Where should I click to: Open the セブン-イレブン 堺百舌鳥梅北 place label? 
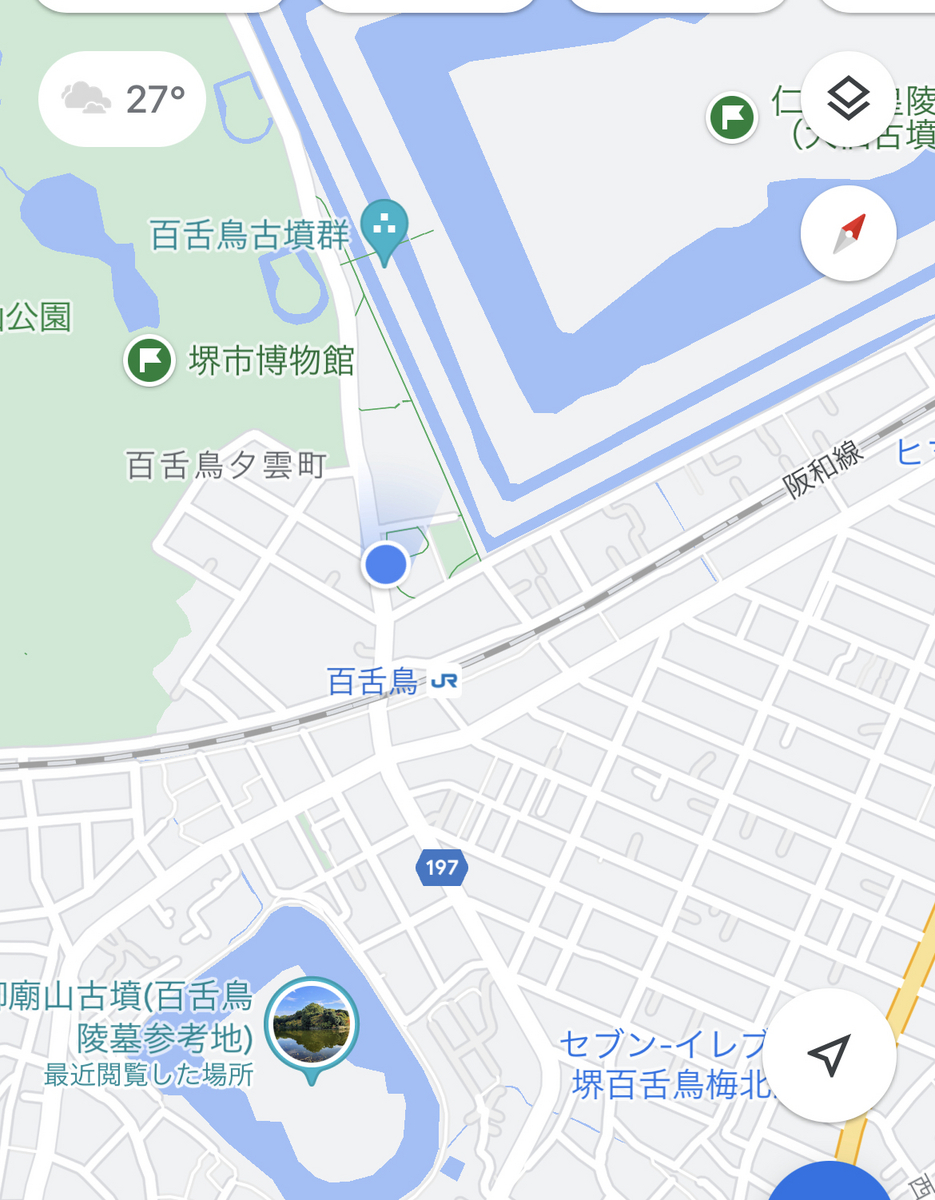667,1063
